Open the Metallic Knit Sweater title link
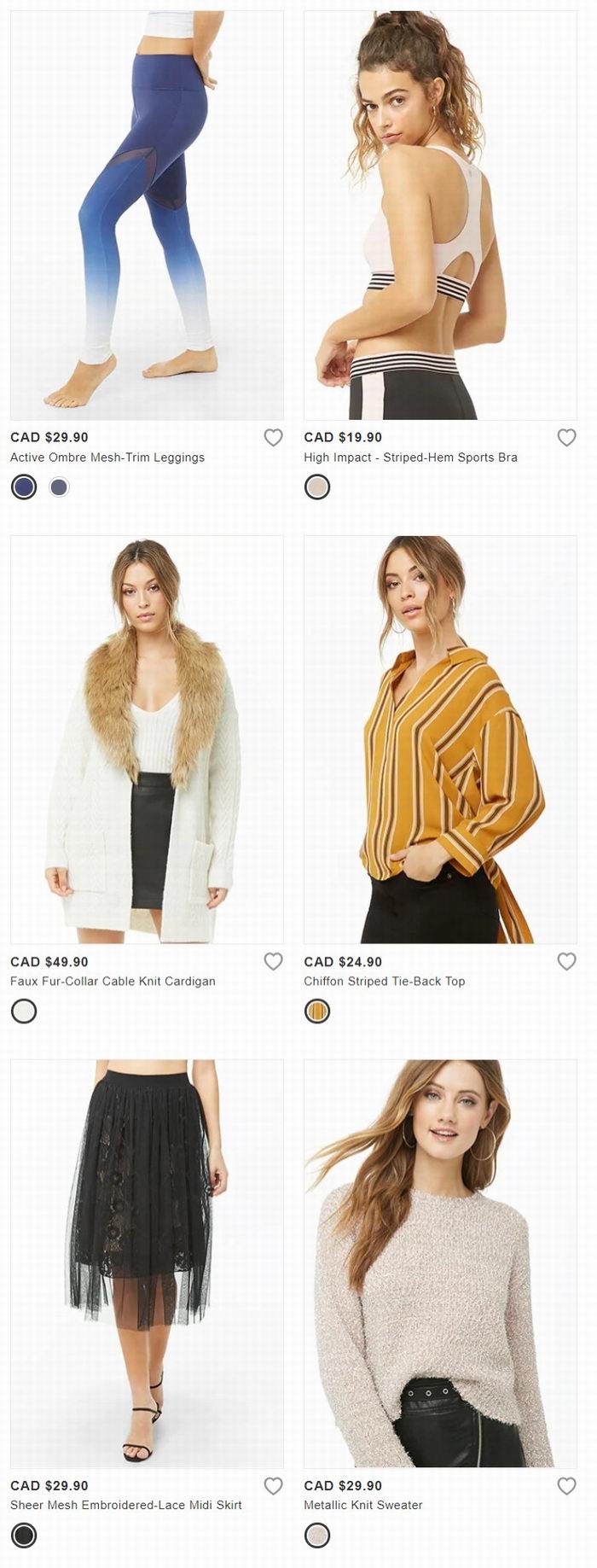This screenshot has width=597, height=1568. [x=363, y=1505]
